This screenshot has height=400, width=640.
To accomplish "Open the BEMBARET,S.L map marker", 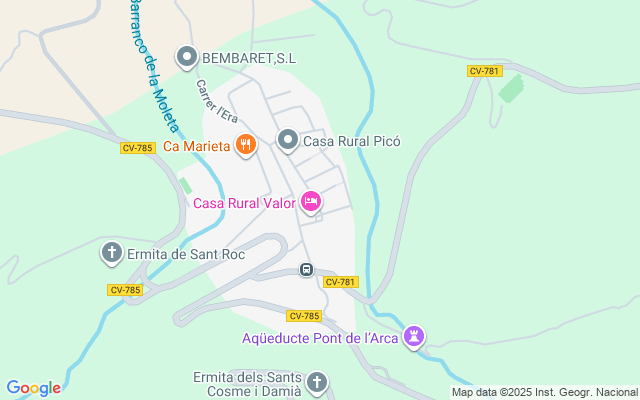I will coord(187,58).
